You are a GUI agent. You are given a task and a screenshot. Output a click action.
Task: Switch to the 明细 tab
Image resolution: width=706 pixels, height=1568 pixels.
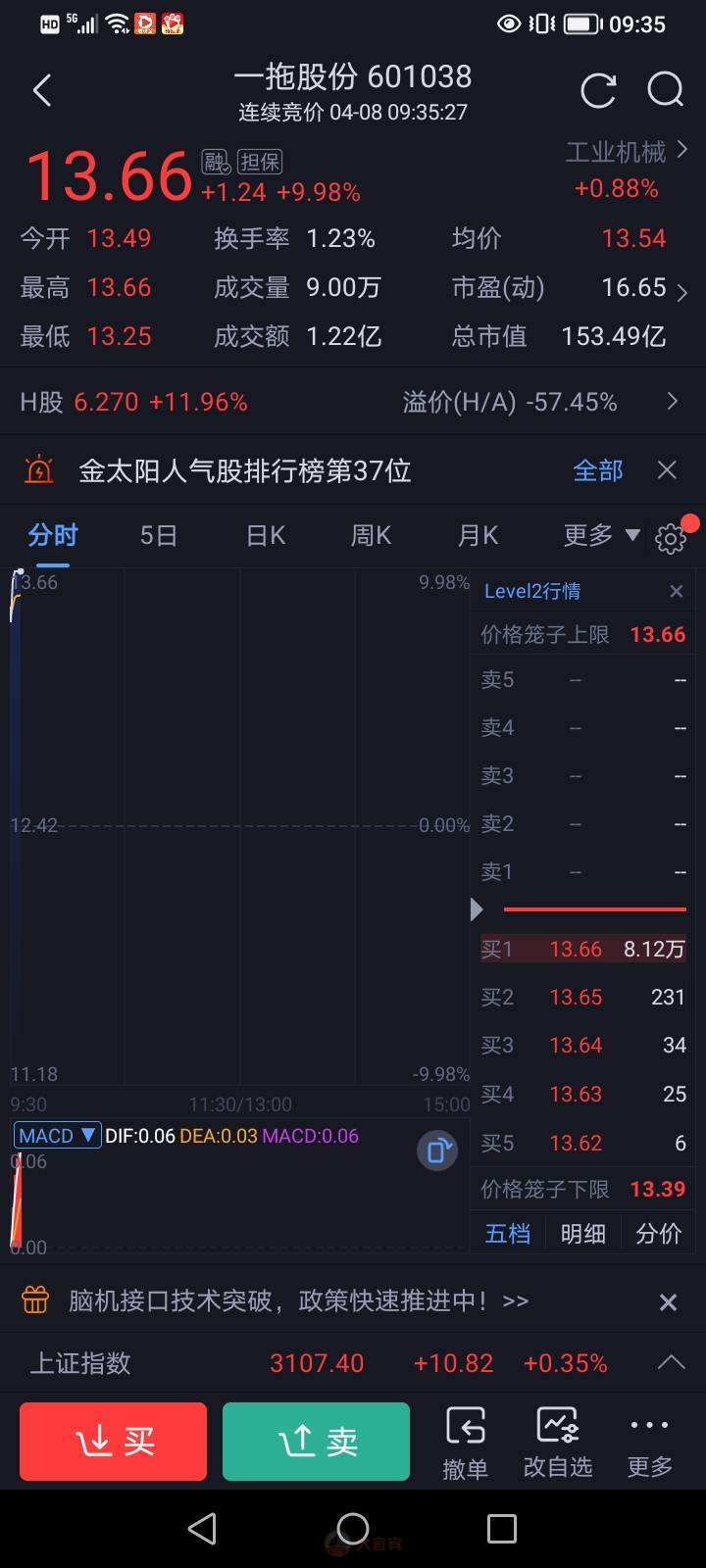[582, 1234]
